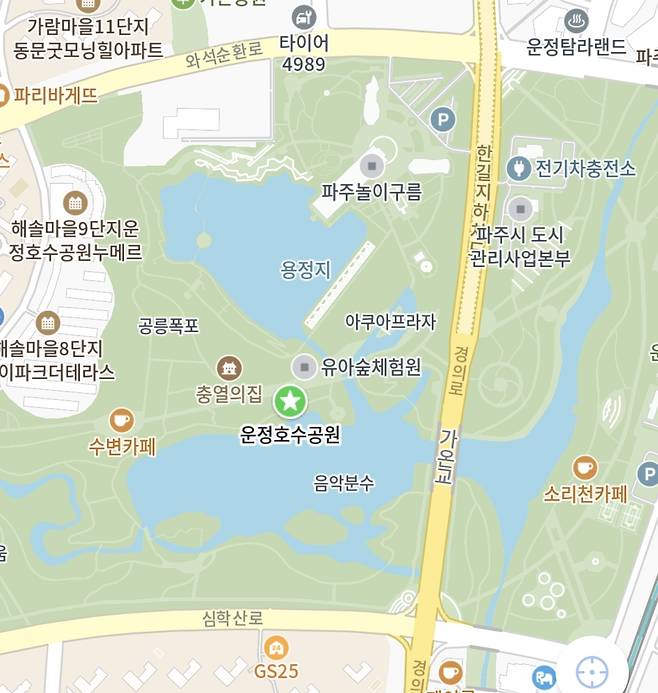Tap the 파주시 도시관리사업본부 marker
This screenshot has width=658, height=693.
tap(519, 209)
